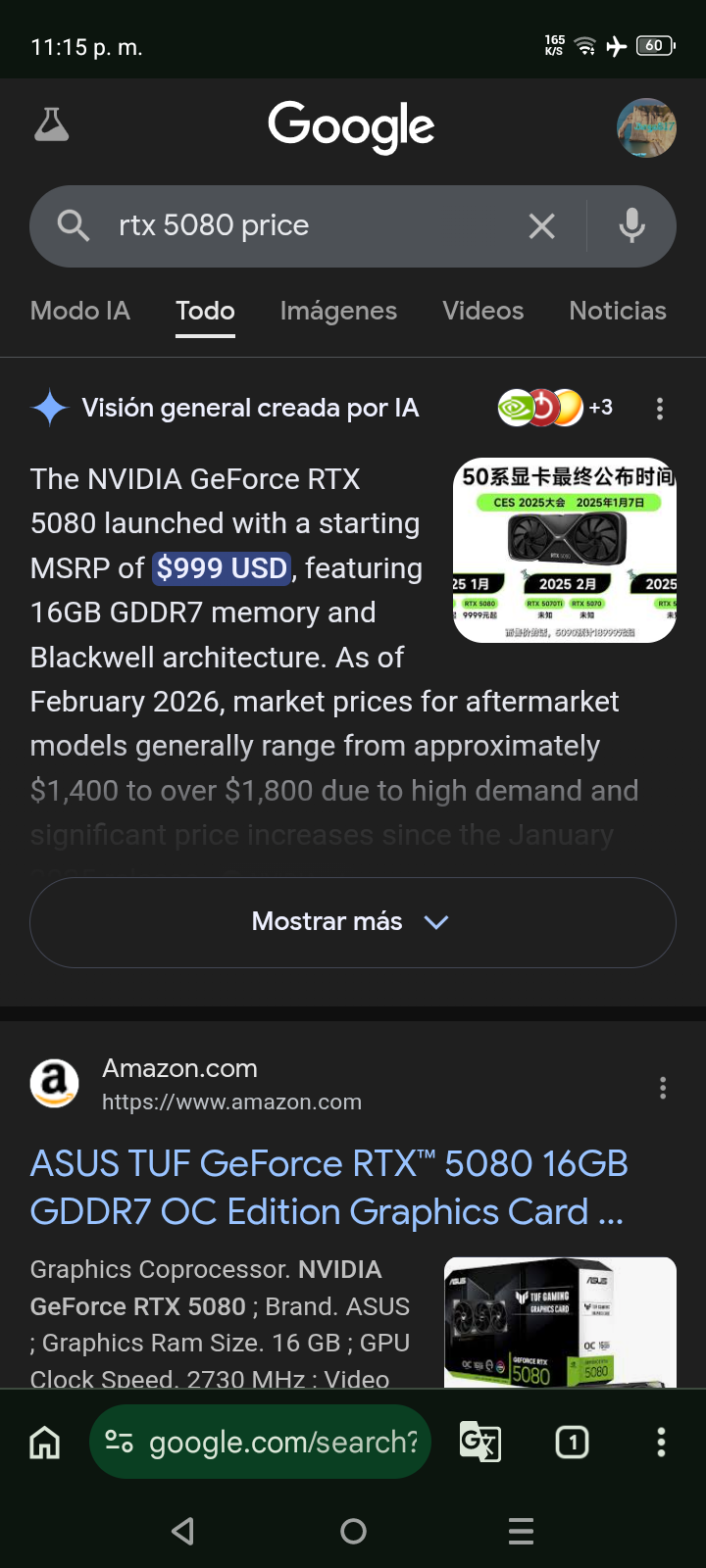Open Search Labs flask icon
706x1568 pixels.
point(52,125)
